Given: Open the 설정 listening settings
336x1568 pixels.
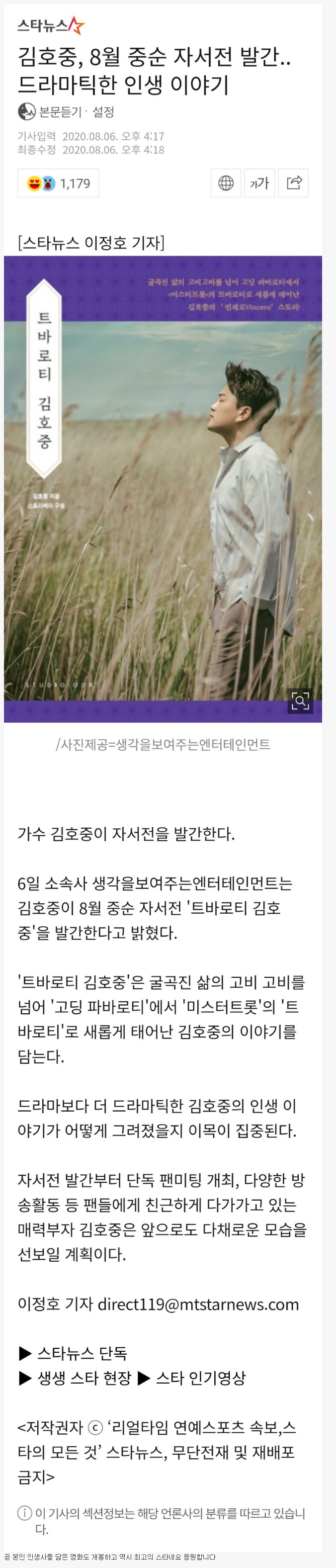Looking at the screenshot, I should 103,111.
